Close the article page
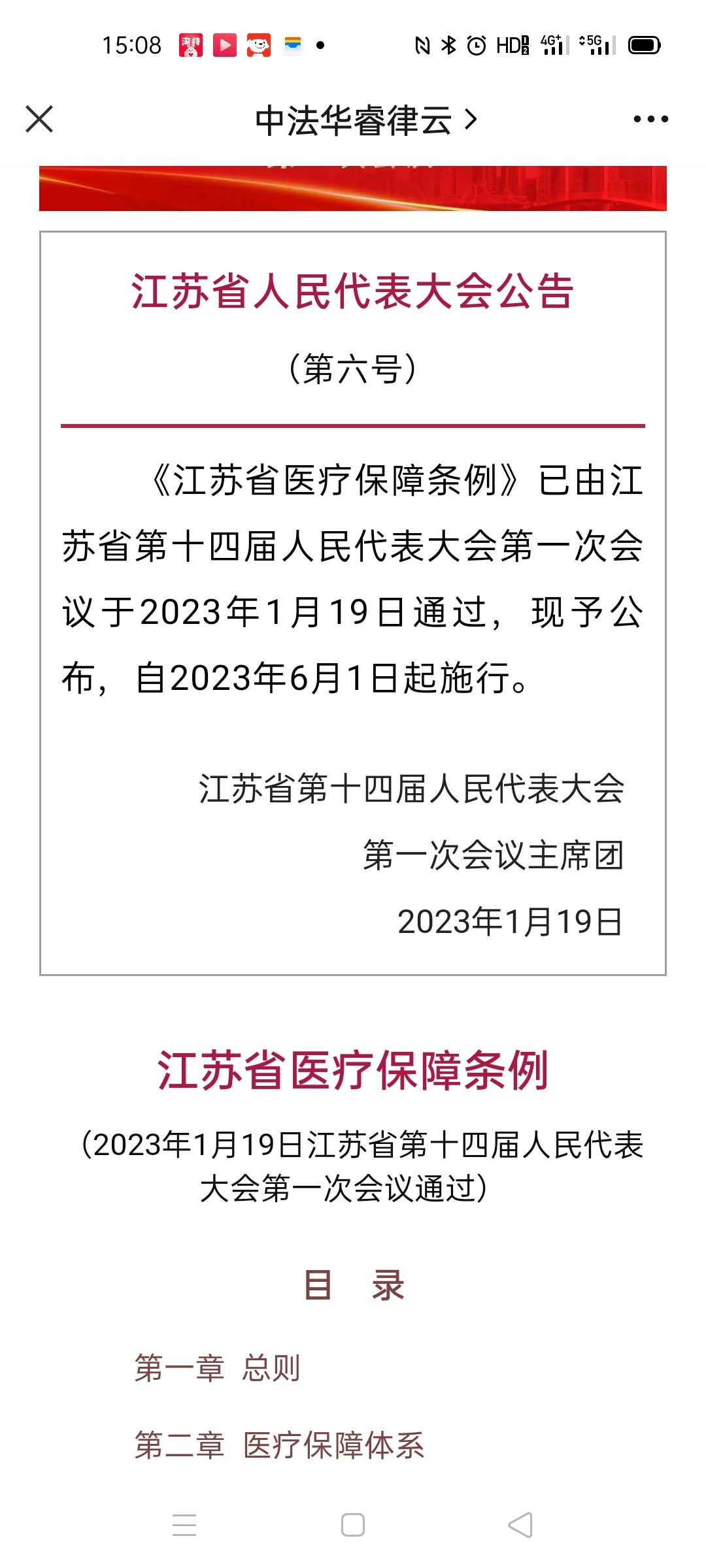 pos(39,120)
